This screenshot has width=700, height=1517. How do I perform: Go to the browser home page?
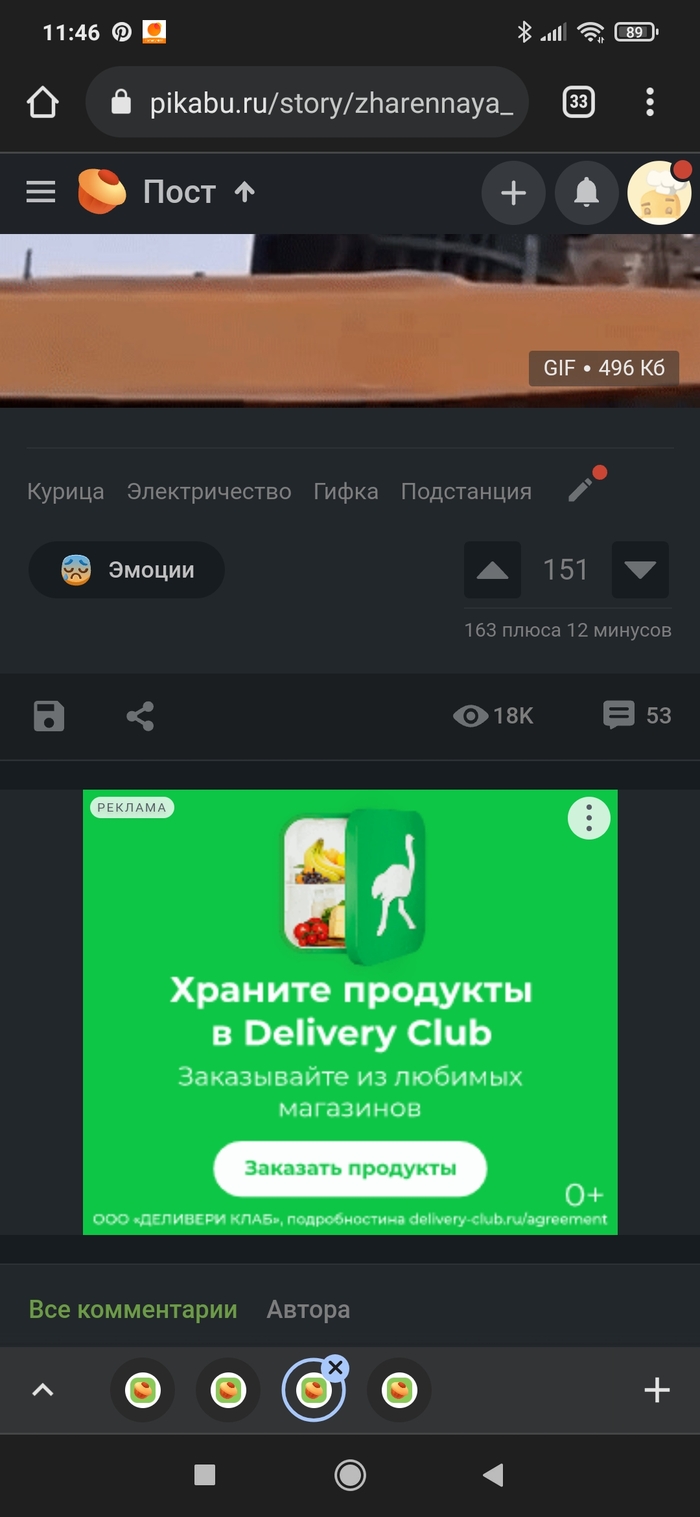click(x=43, y=102)
